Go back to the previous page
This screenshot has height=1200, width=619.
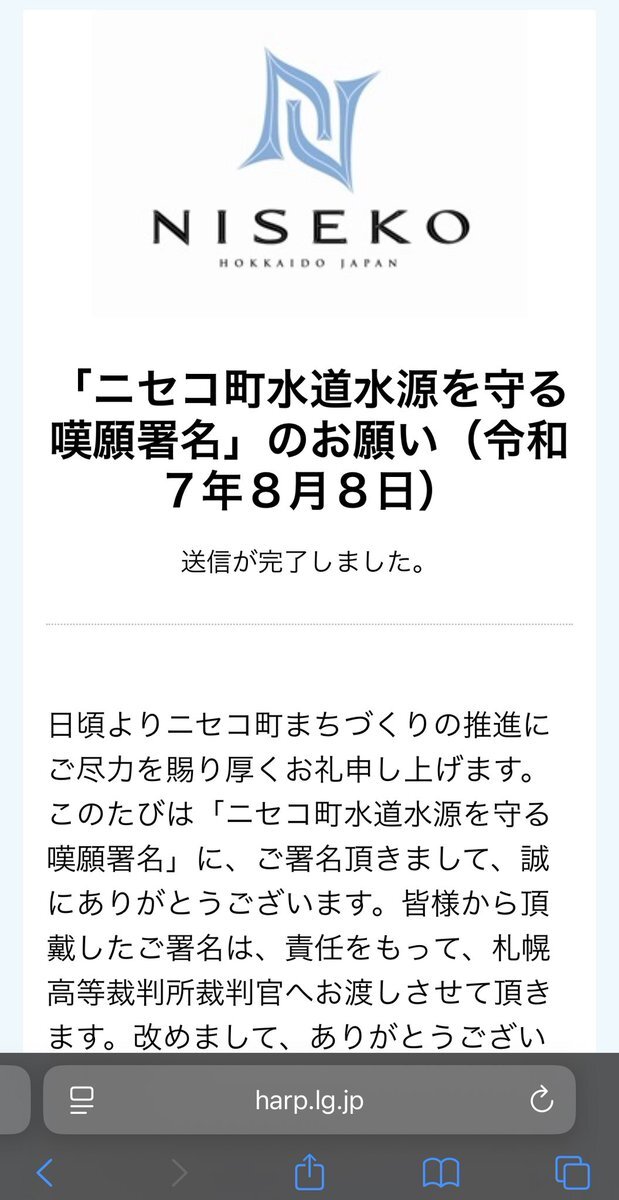point(45,1172)
